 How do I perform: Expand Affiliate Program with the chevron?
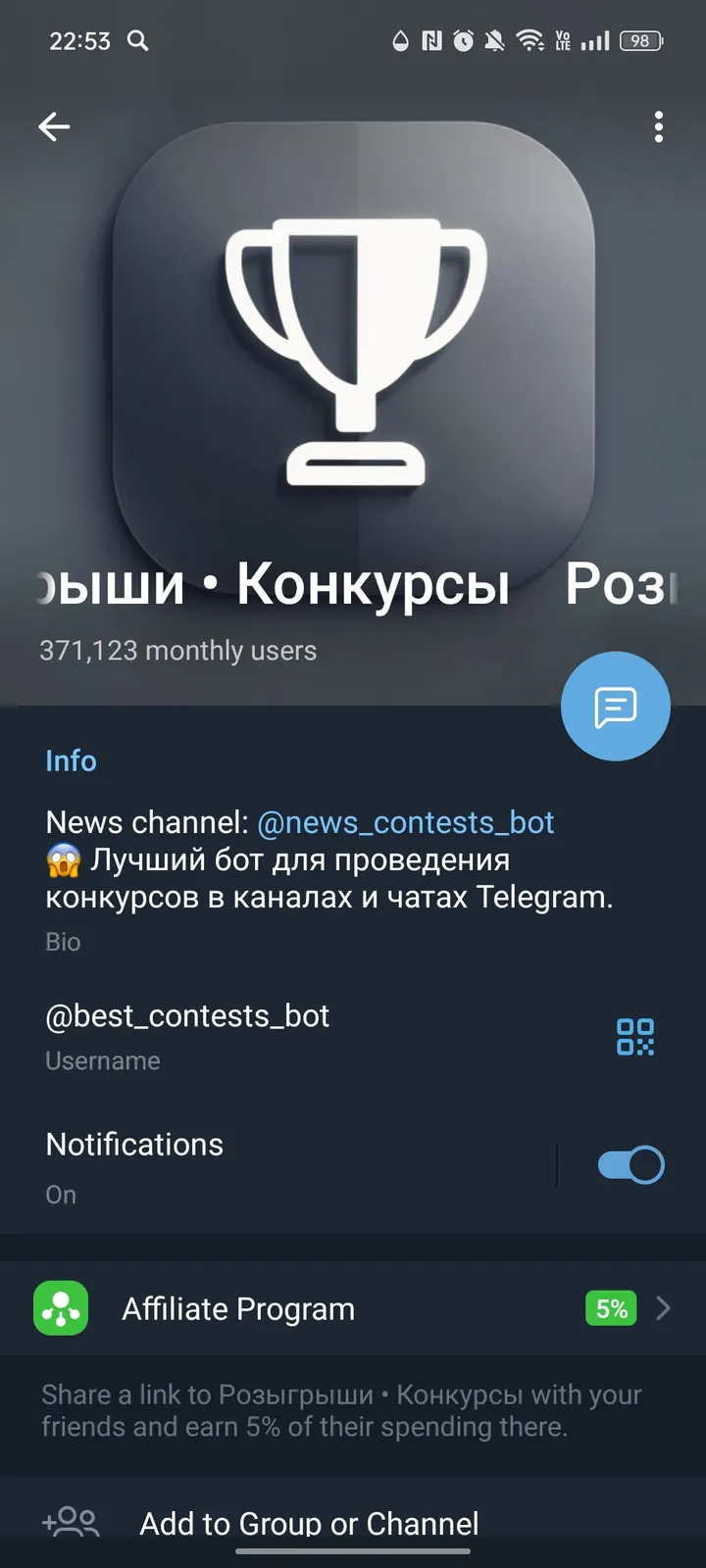(664, 1308)
